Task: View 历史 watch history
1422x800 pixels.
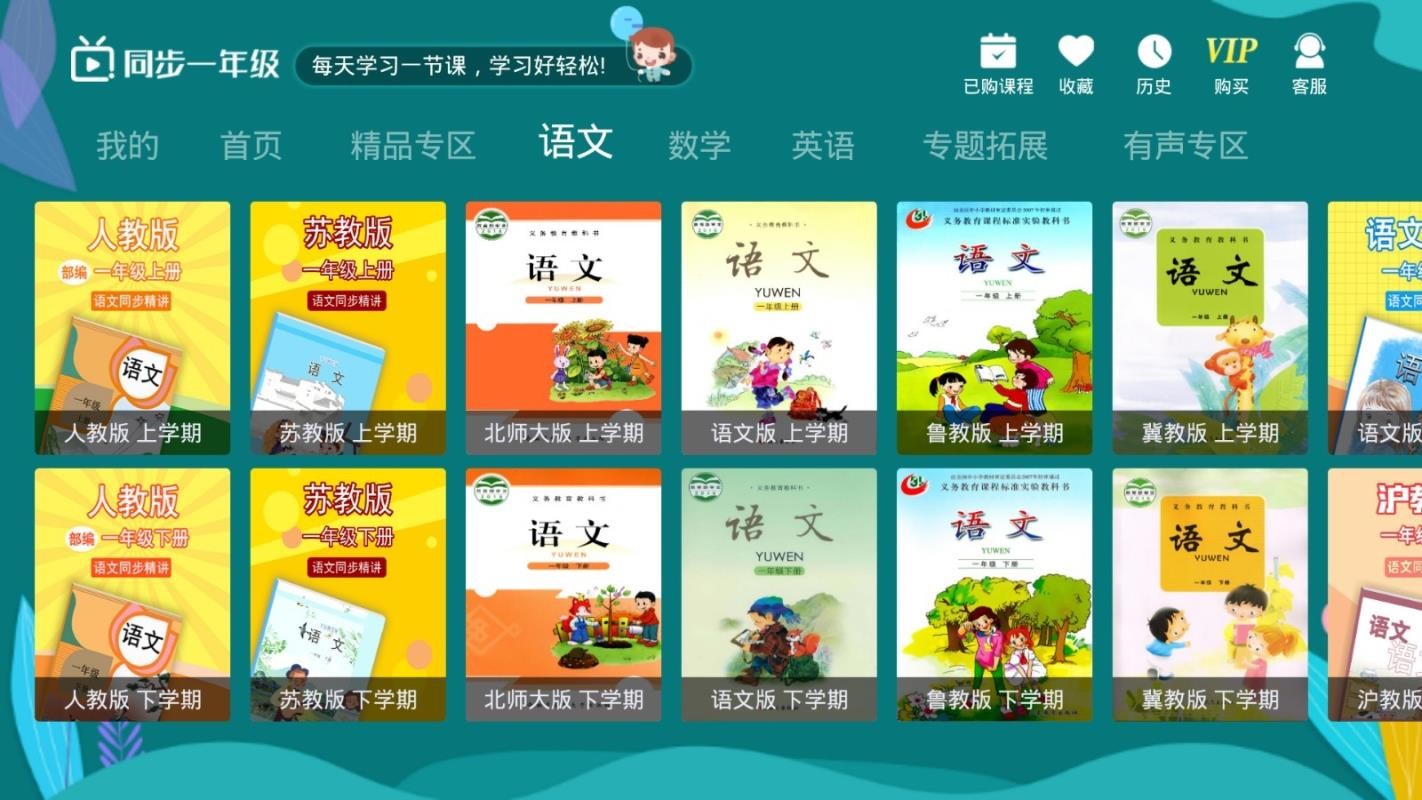Action: click(1153, 63)
